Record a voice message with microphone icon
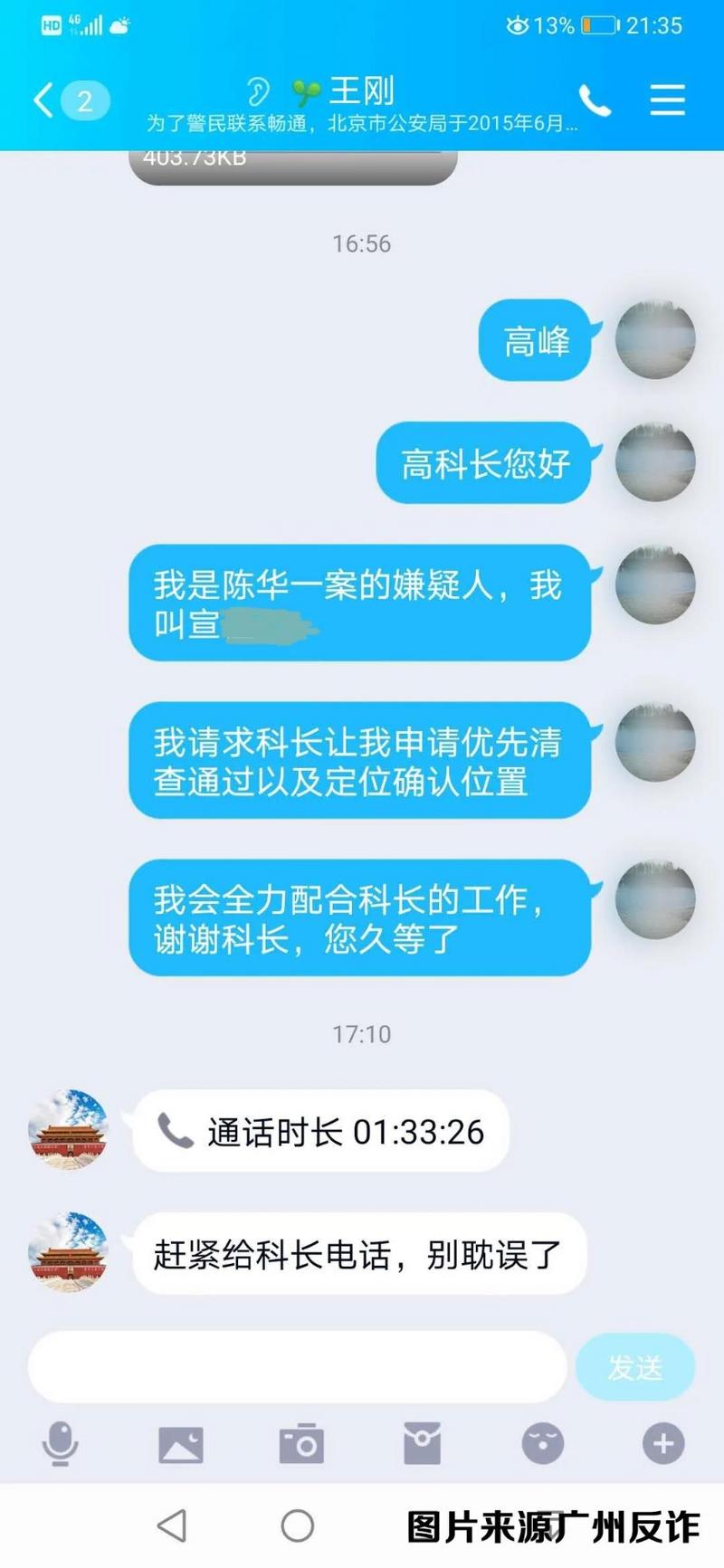Screen dimensions: 724x1568 pyautogui.click(x=61, y=1443)
